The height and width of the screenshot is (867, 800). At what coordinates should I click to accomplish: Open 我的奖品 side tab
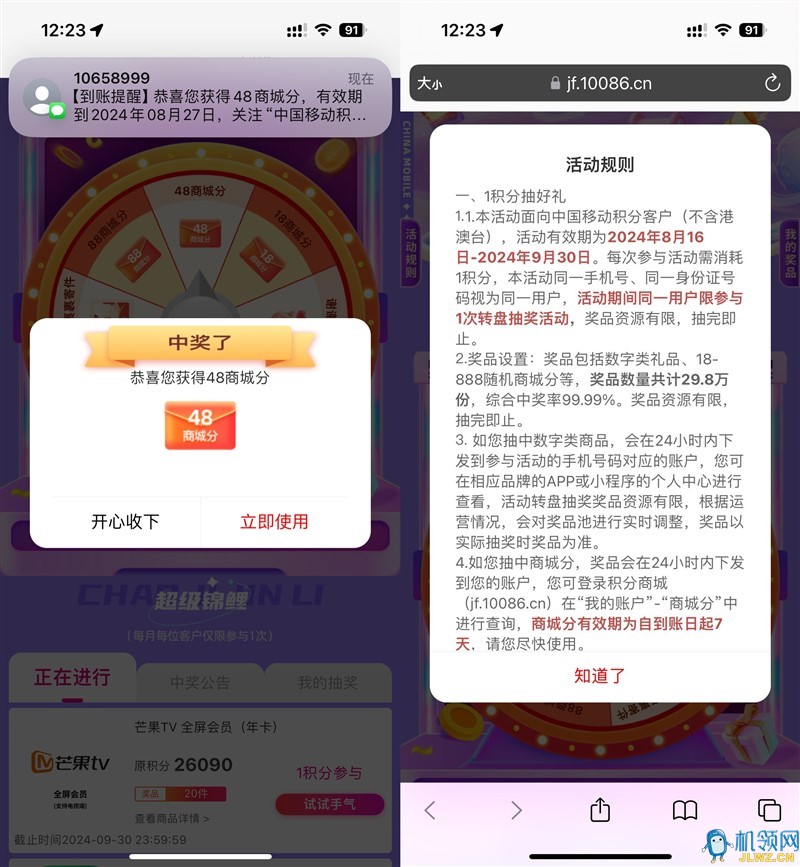(790, 251)
